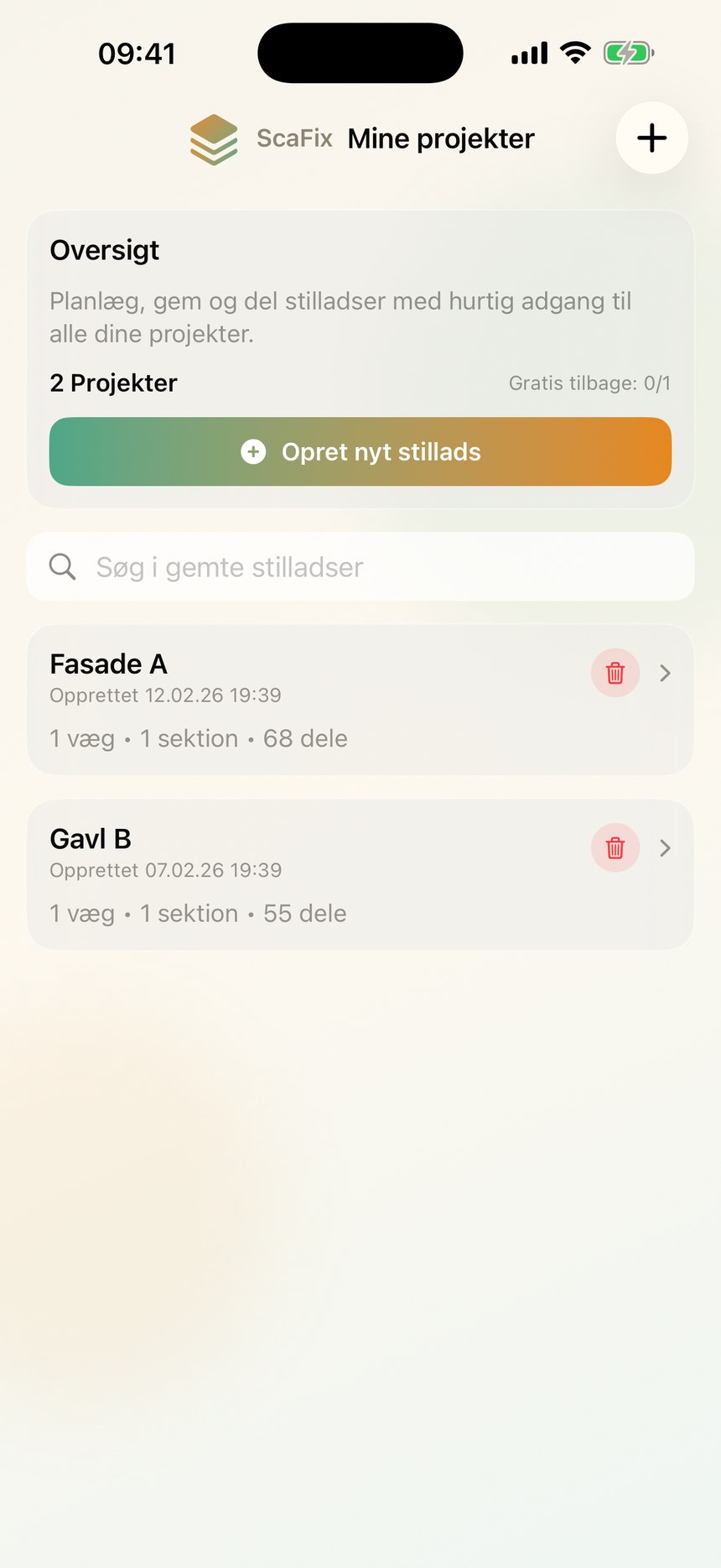
Task: Switch to the Mine projekter header
Action: (440, 138)
